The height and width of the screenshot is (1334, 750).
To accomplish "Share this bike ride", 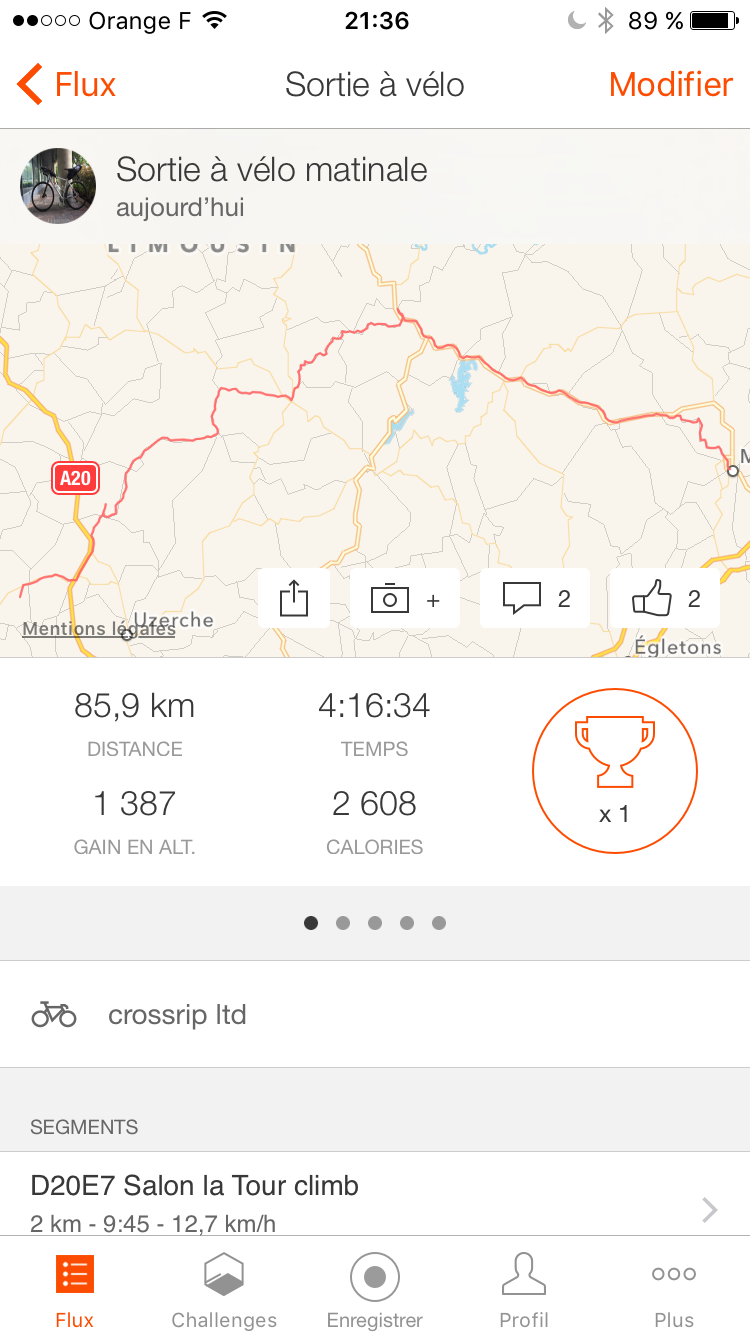I will point(293,599).
